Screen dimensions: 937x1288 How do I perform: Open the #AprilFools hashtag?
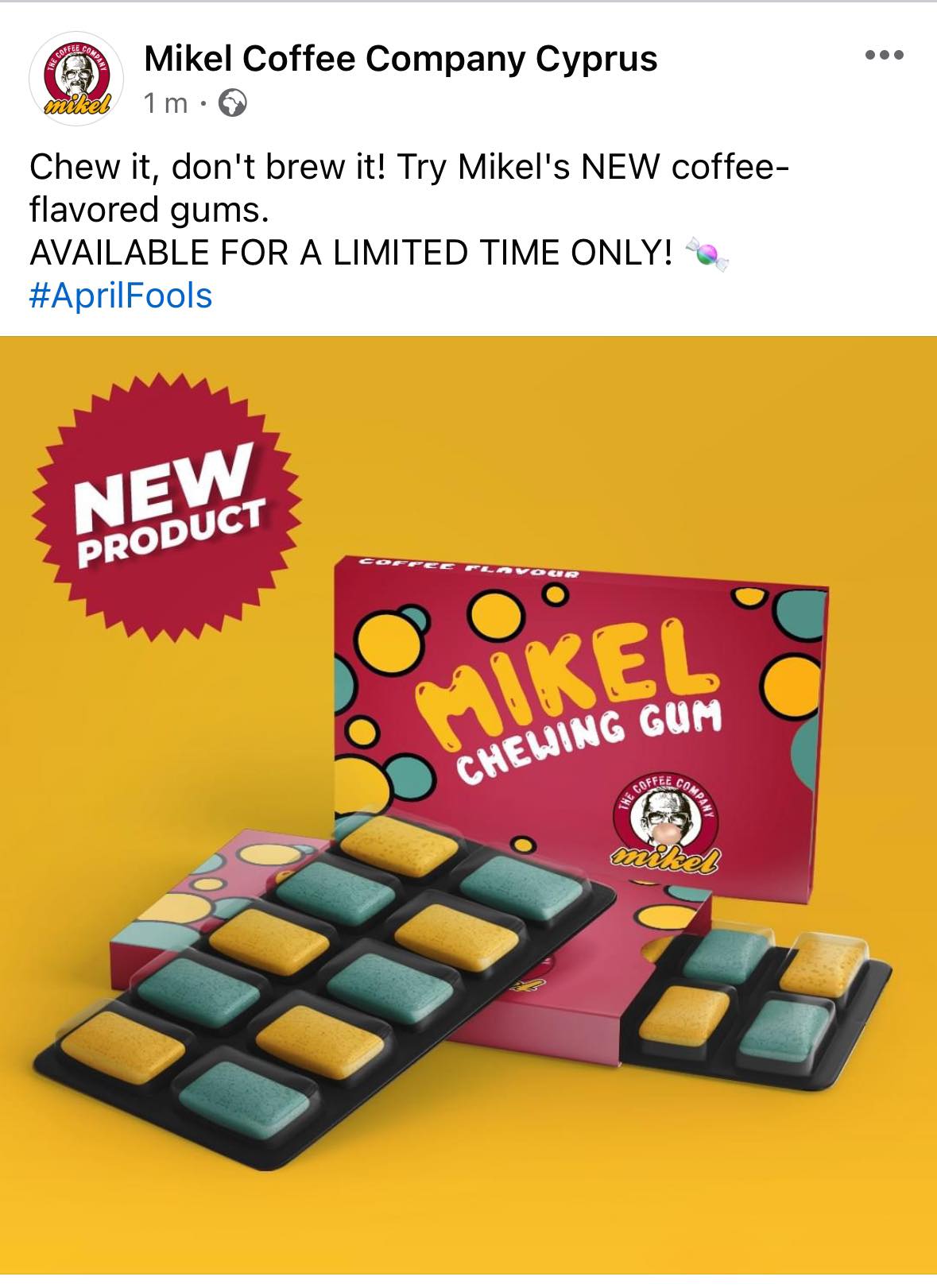click(x=121, y=296)
